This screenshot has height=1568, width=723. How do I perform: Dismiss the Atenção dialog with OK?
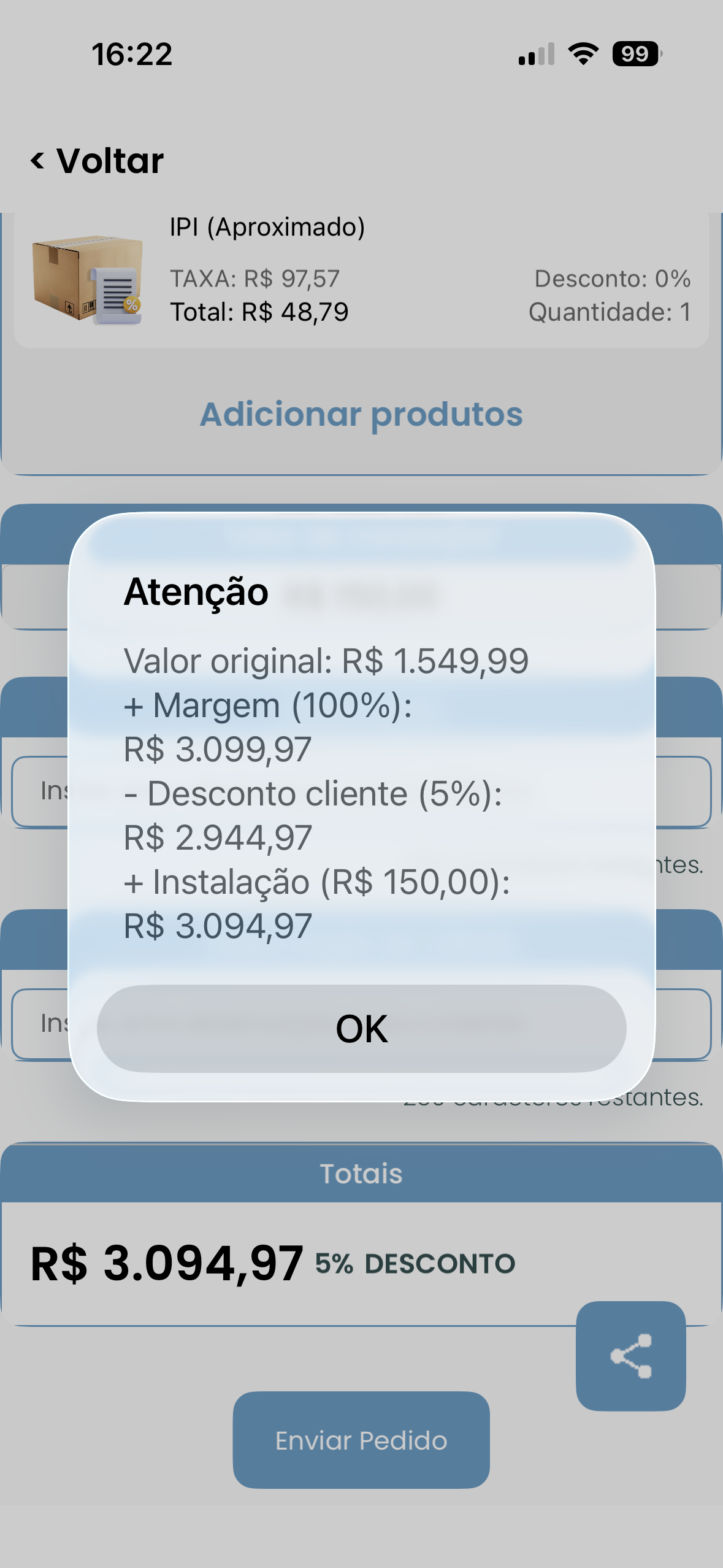point(361,1029)
